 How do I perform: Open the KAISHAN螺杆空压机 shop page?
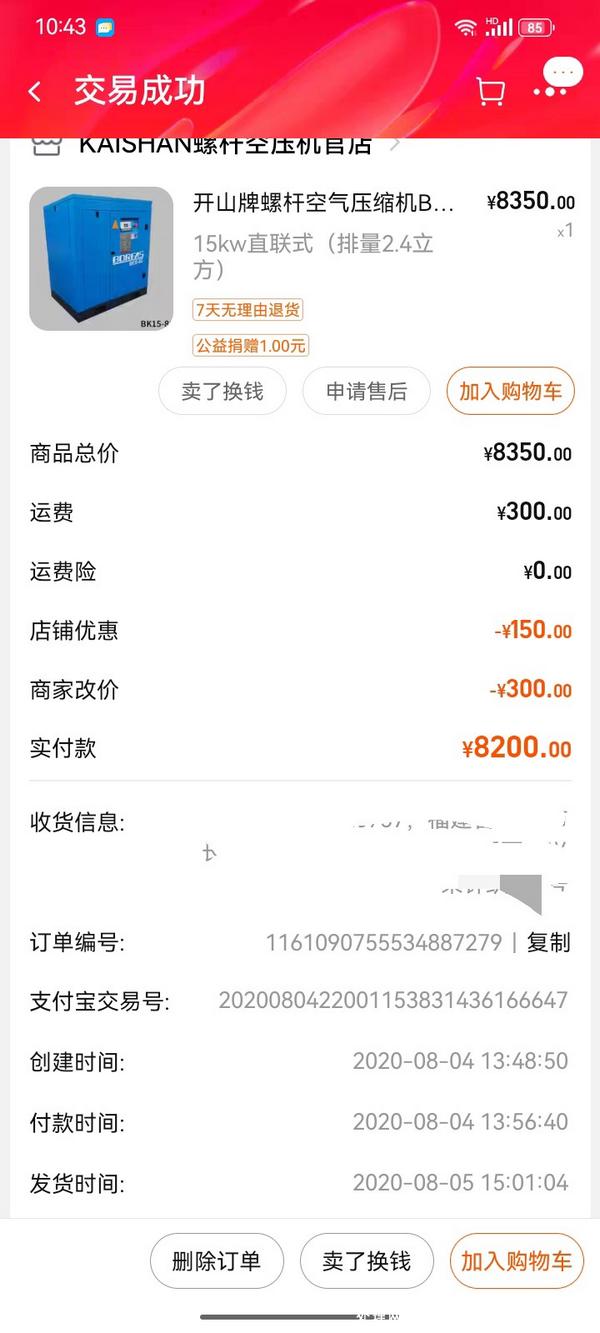coord(225,145)
